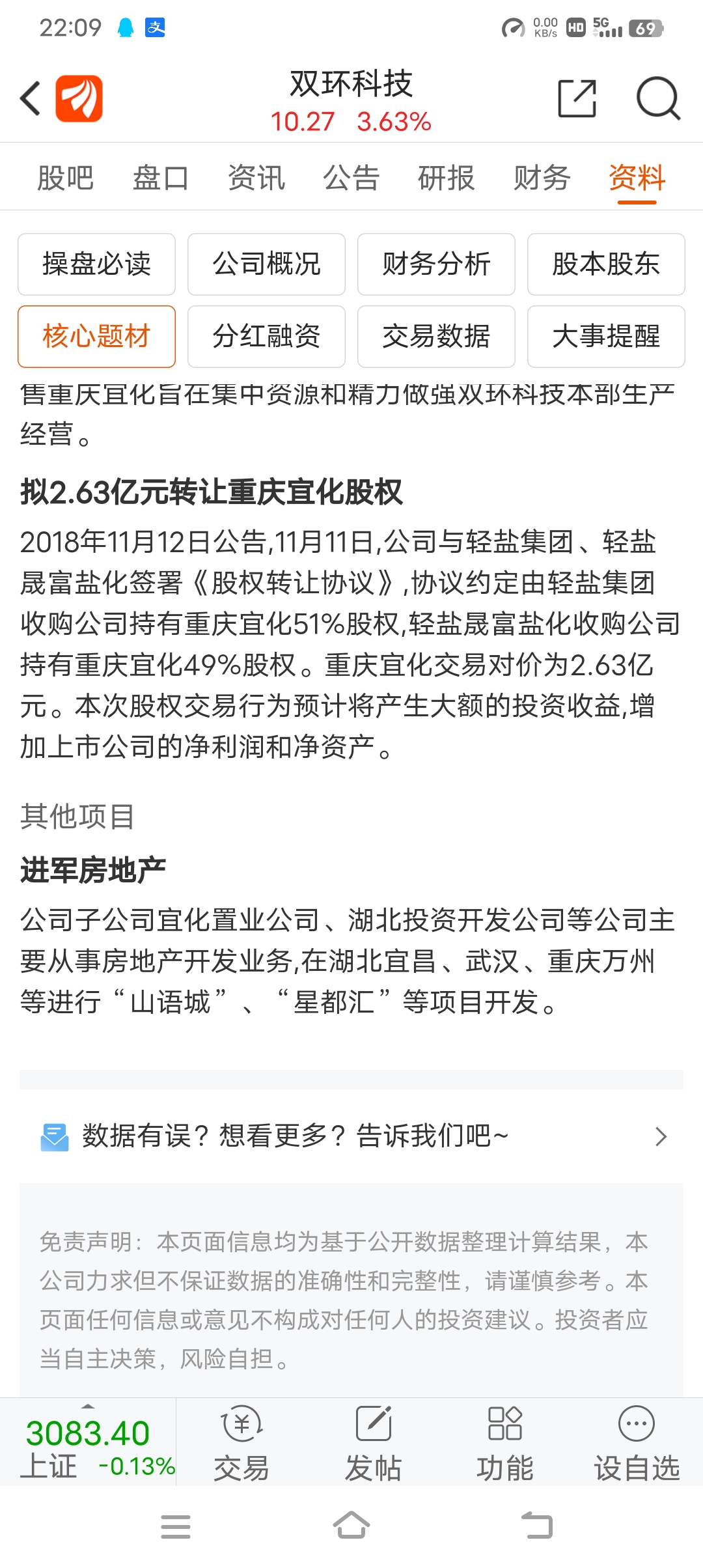Image resolution: width=703 pixels, height=1568 pixels.
Task: View the 研报 tab
Action: (447, 178)
